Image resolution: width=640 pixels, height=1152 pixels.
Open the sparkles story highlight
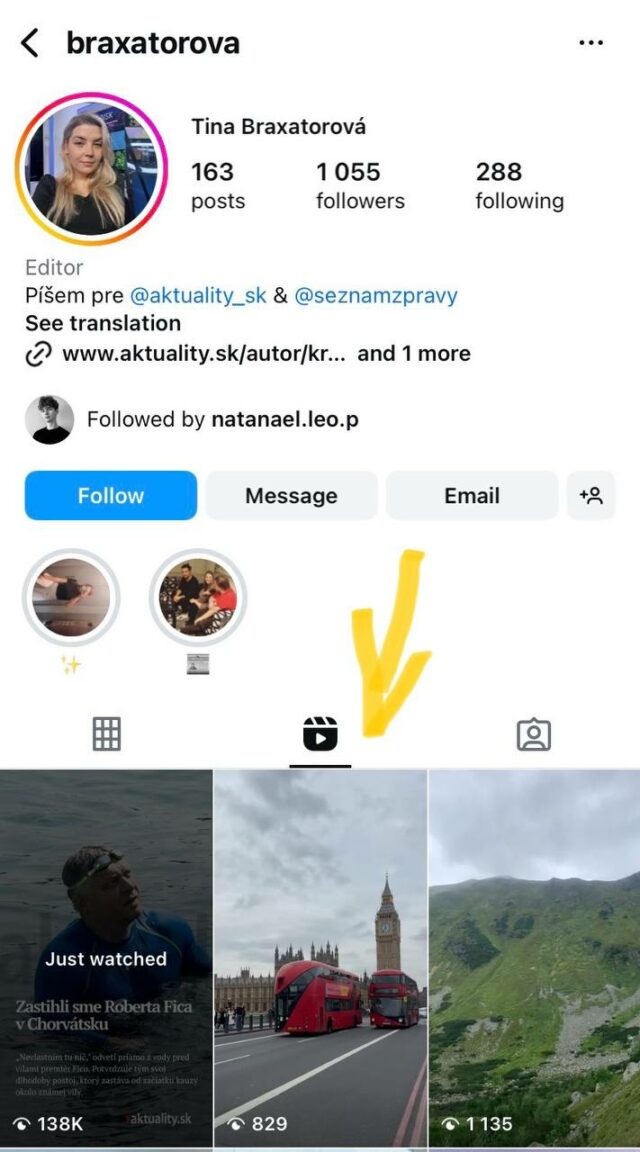[x=71, y=598]
